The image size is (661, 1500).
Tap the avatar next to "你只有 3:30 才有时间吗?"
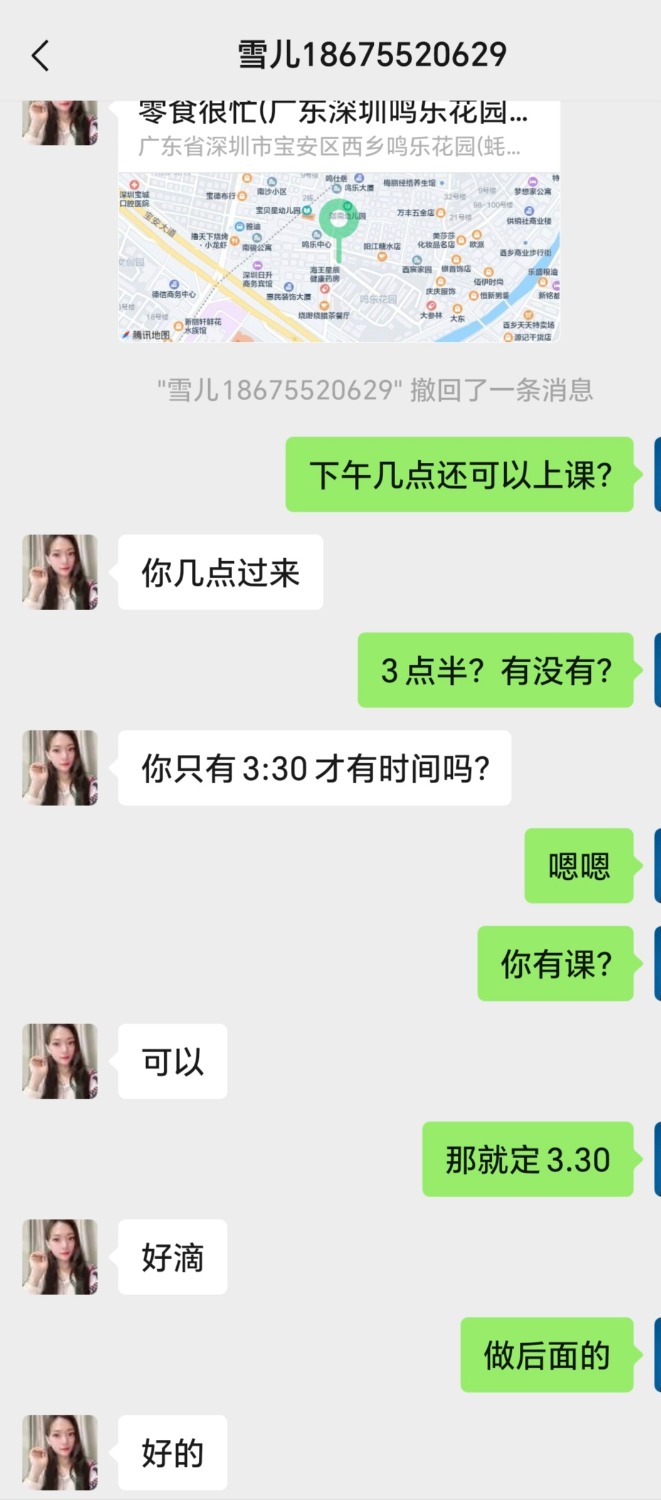(x=60, y=768)
